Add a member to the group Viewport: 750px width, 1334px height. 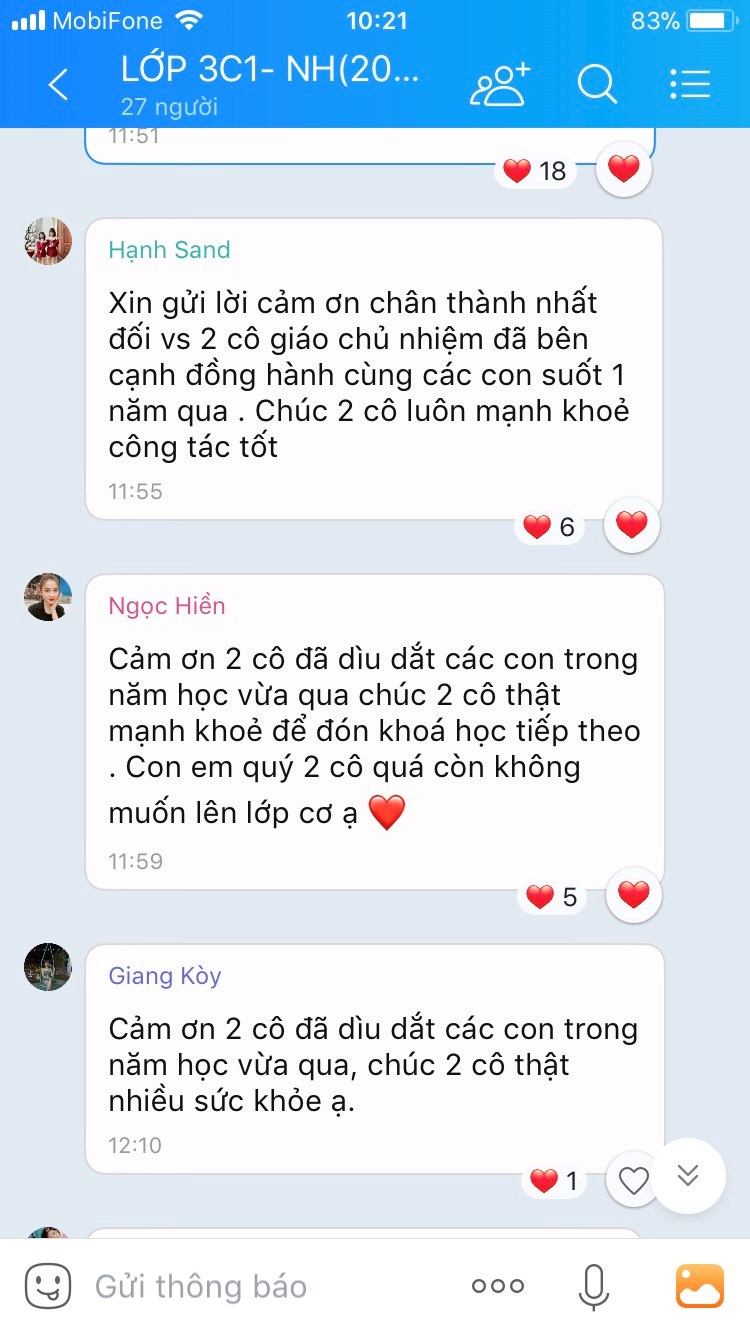pyautogui.click(x=499, y=85)
